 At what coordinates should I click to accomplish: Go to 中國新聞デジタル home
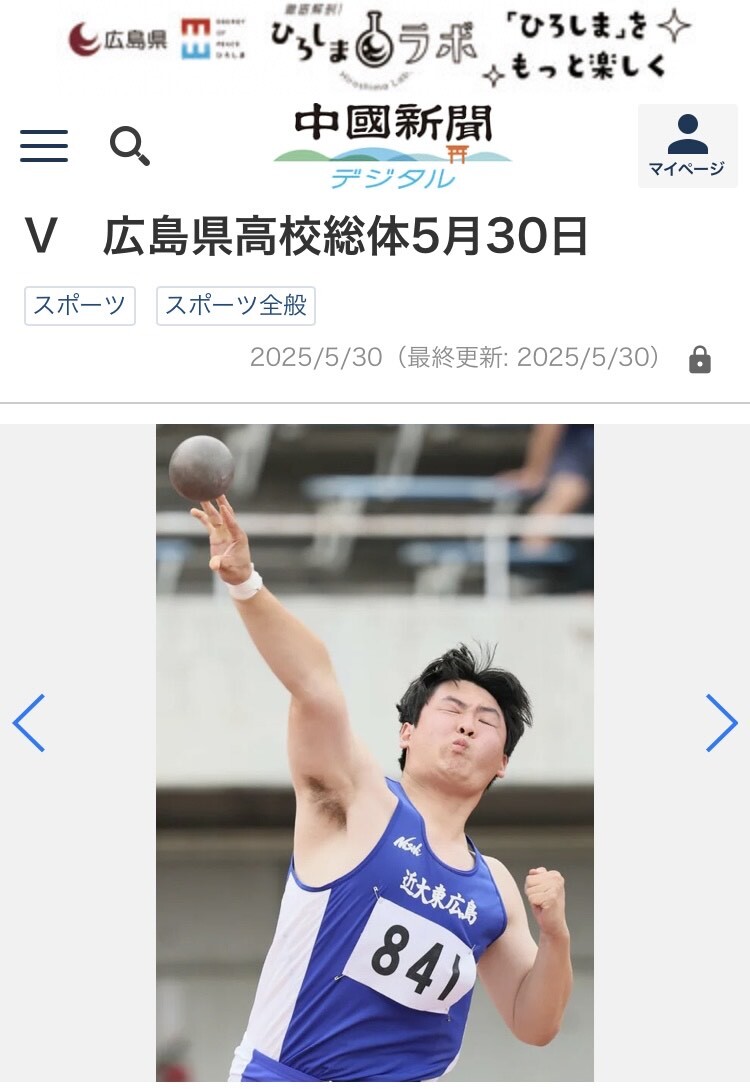pyautogui.click(x=392, y=146)
